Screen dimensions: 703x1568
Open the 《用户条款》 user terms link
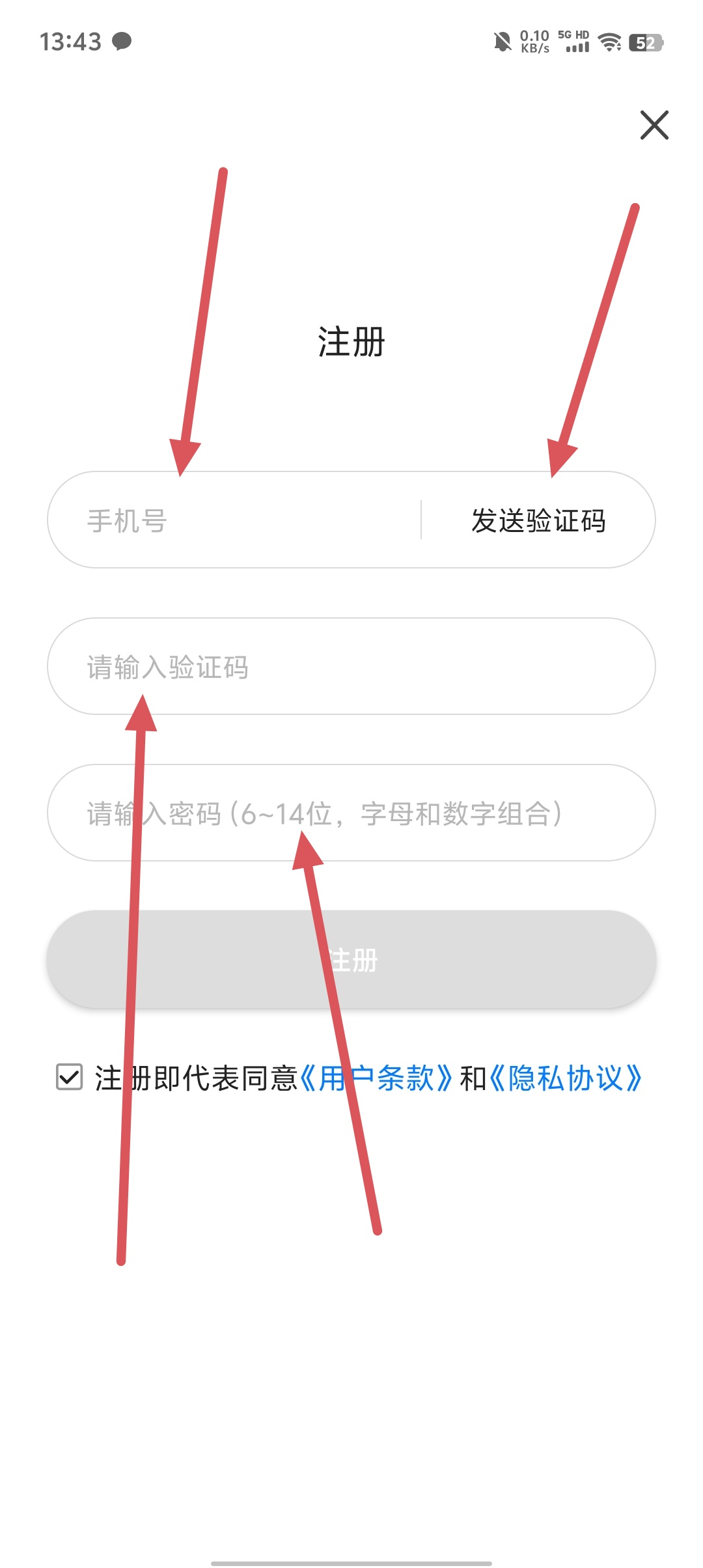376,1078
